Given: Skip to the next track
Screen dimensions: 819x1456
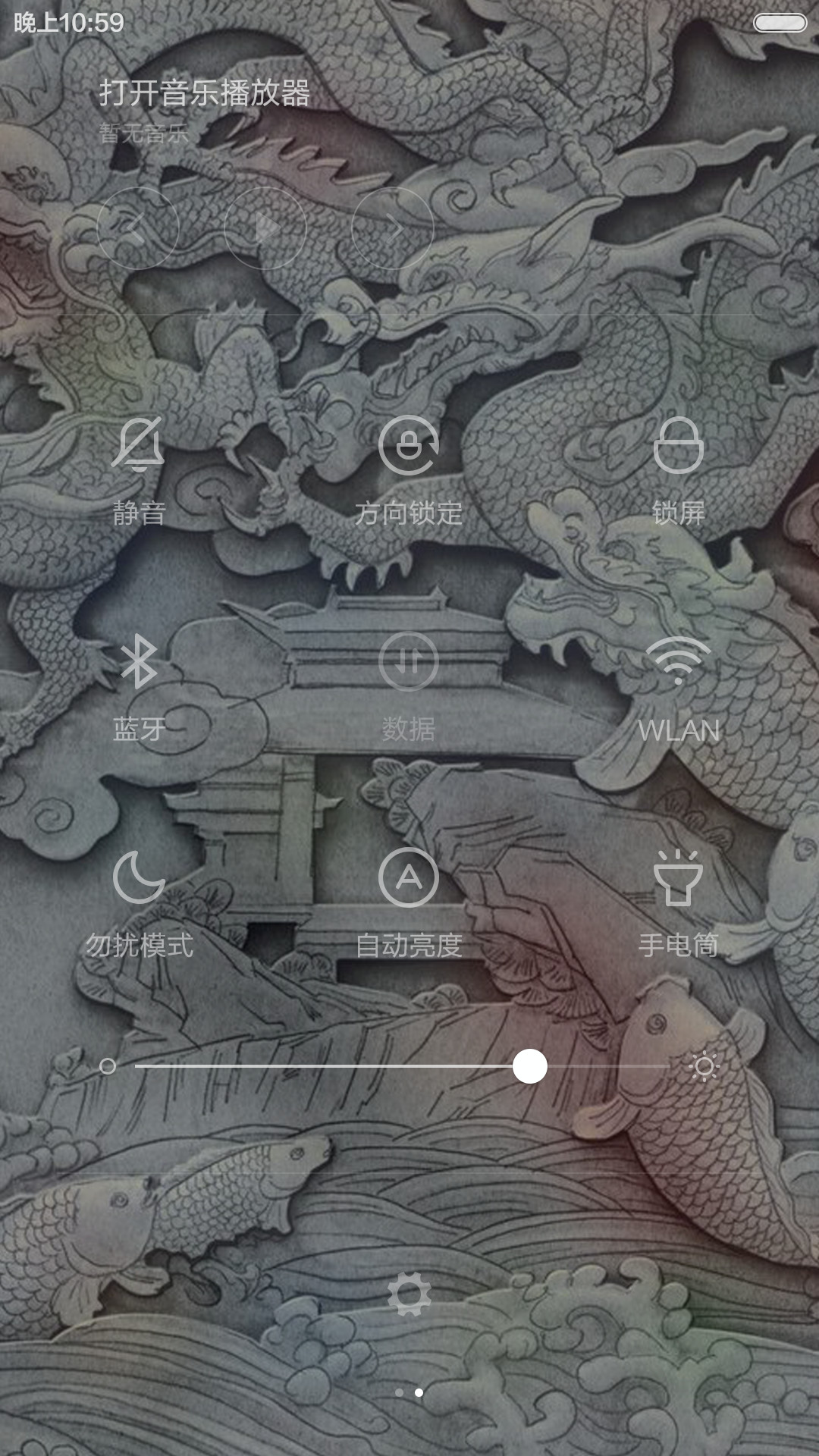Looking at the screenshot, I should (x=393, y=228).
